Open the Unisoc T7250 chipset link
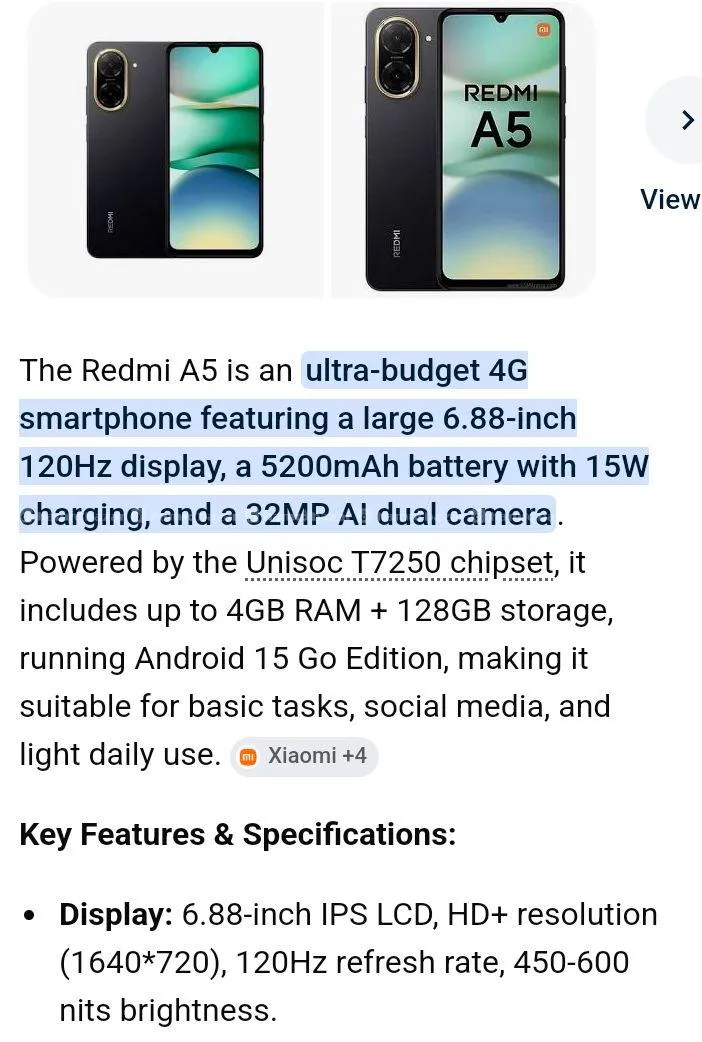The width and height of the screenshot is (702, 1042). pos(400,563)
